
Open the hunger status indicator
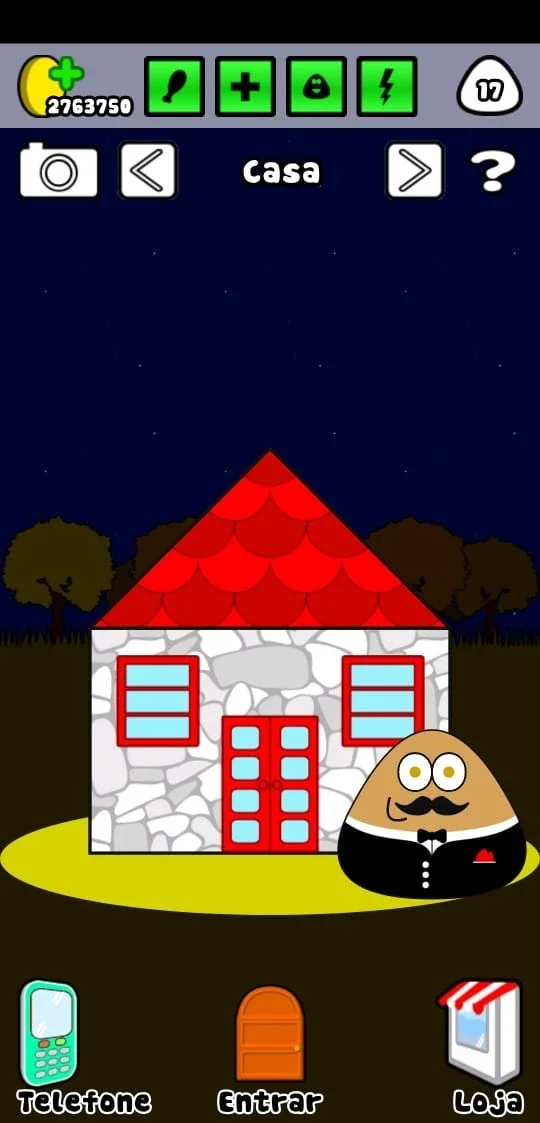click(174, 87)
